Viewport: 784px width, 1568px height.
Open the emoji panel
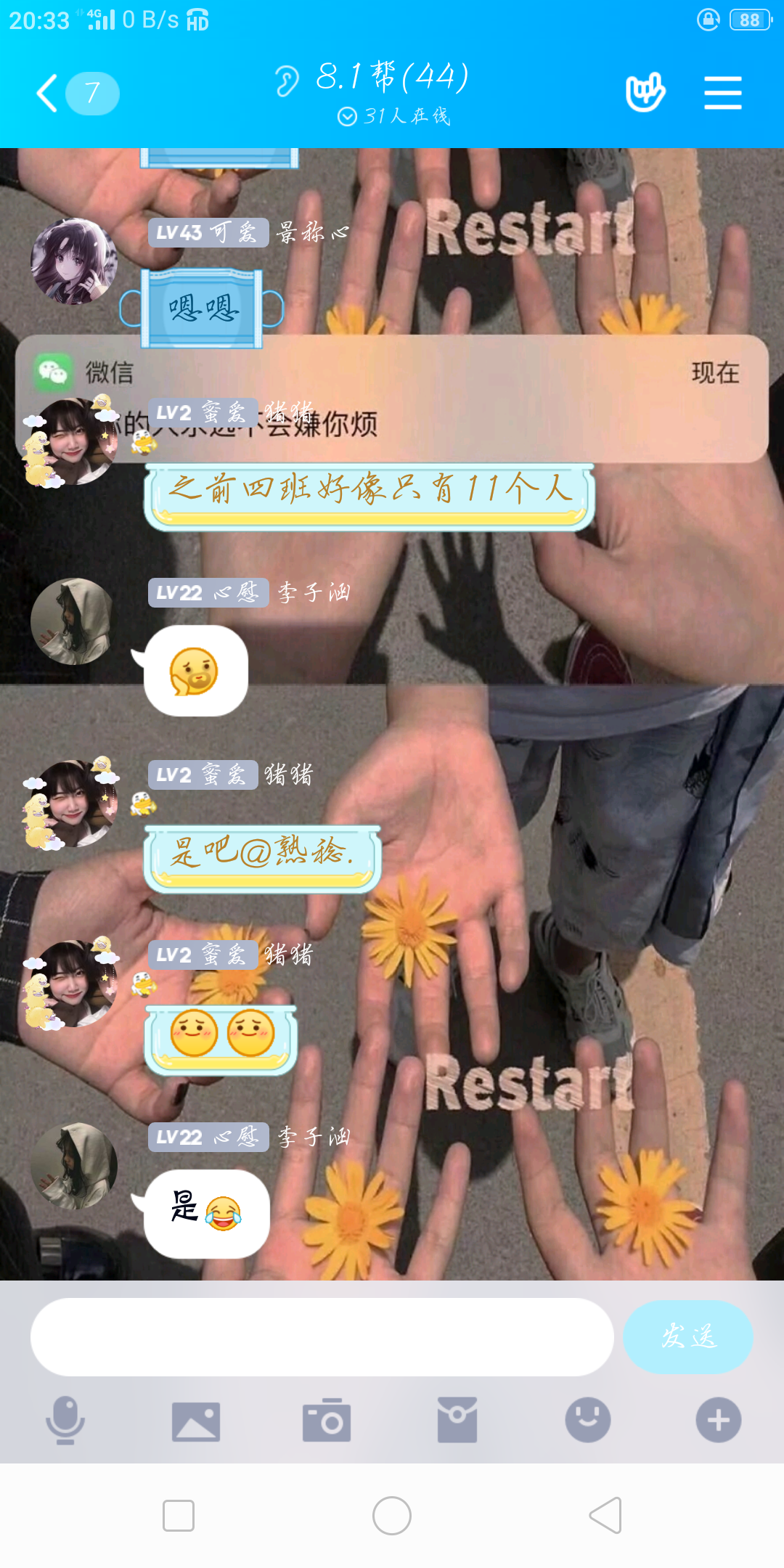[587, 1420]
